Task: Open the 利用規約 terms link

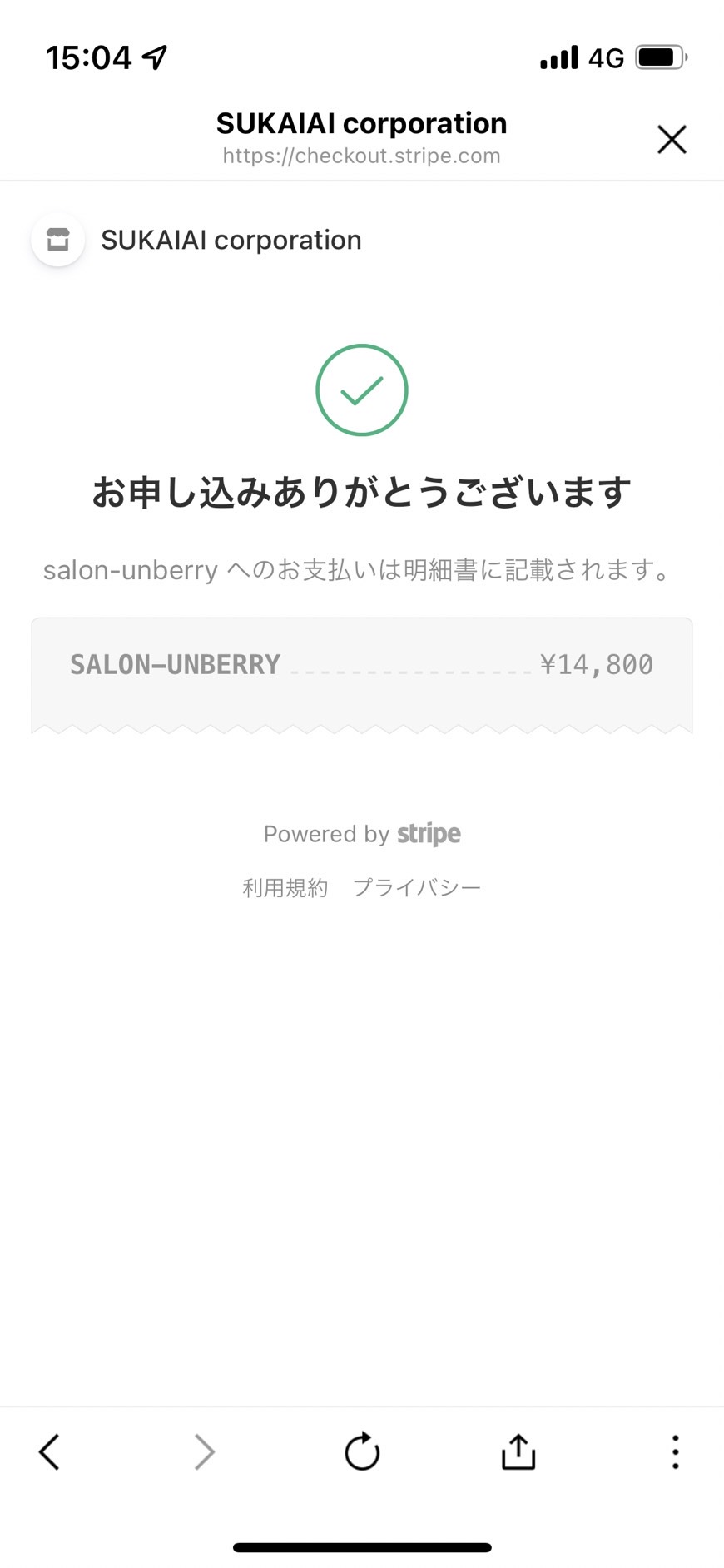Action: [285, 887]
